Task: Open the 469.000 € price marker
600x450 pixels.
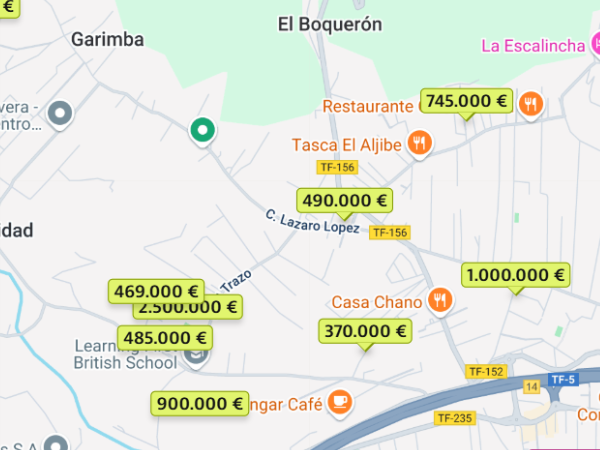Action: pyautogui.click(x=155, y=291)
